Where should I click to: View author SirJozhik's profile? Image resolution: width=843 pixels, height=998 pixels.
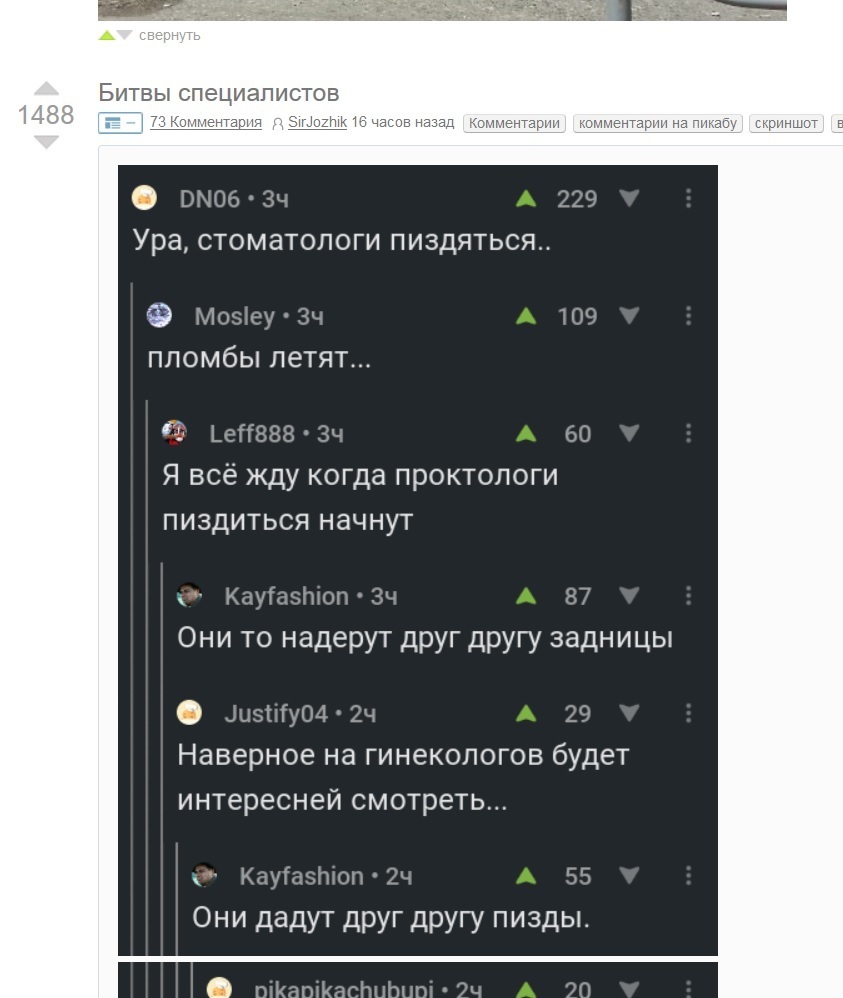click(x=317, y=122)
